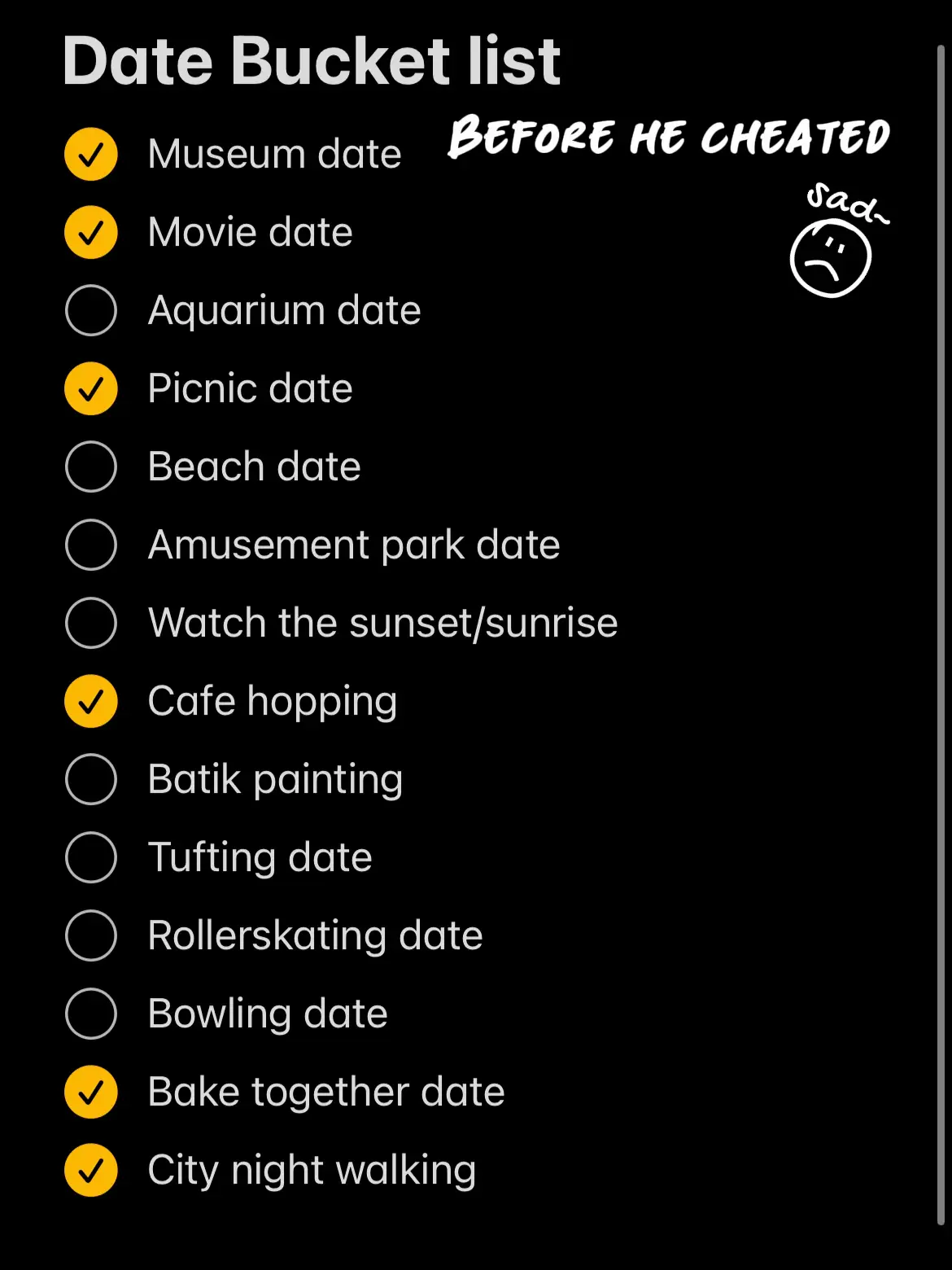952x1270 pixels.
Task: Uncheck the Cafe hopping item
Action: coord(91,701)
